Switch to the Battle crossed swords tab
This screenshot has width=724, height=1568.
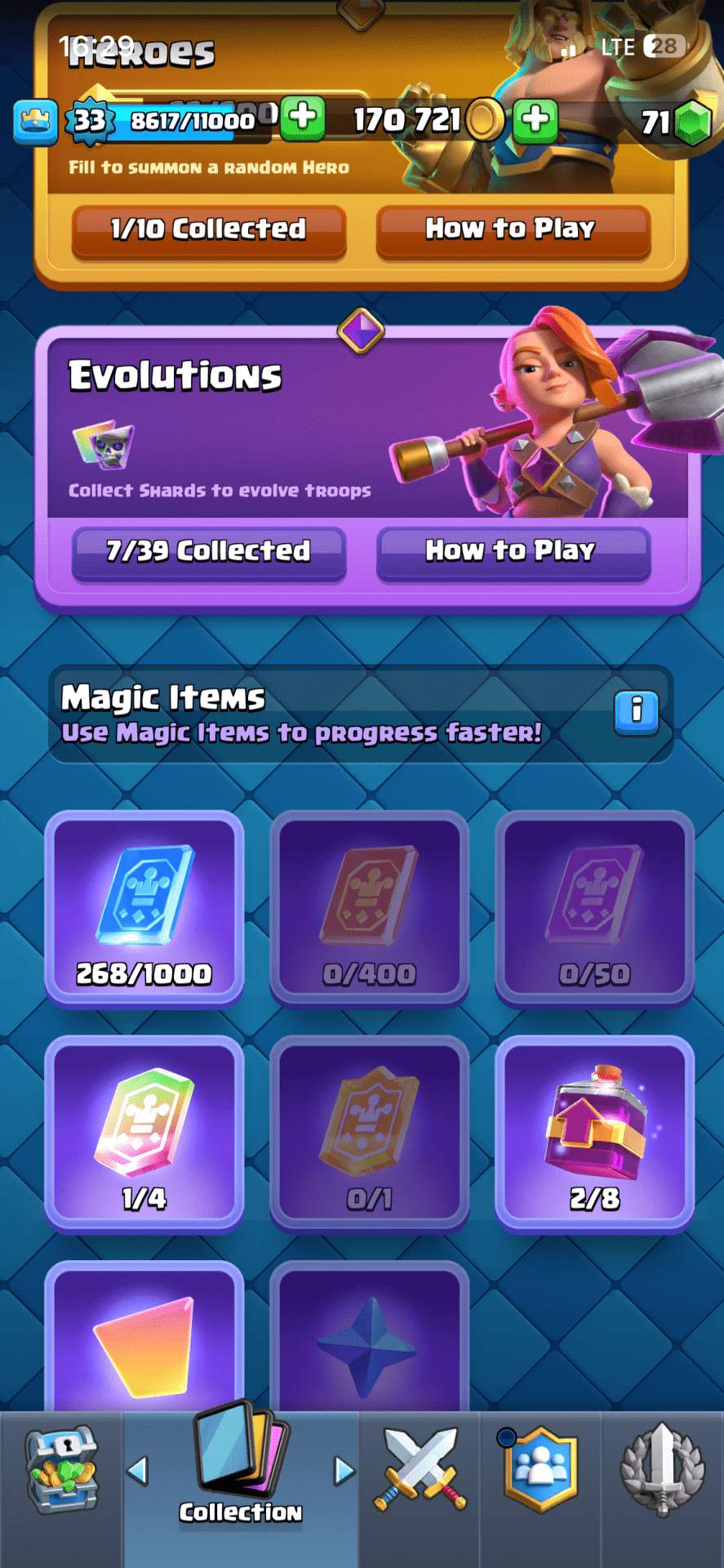point(420,1469)
